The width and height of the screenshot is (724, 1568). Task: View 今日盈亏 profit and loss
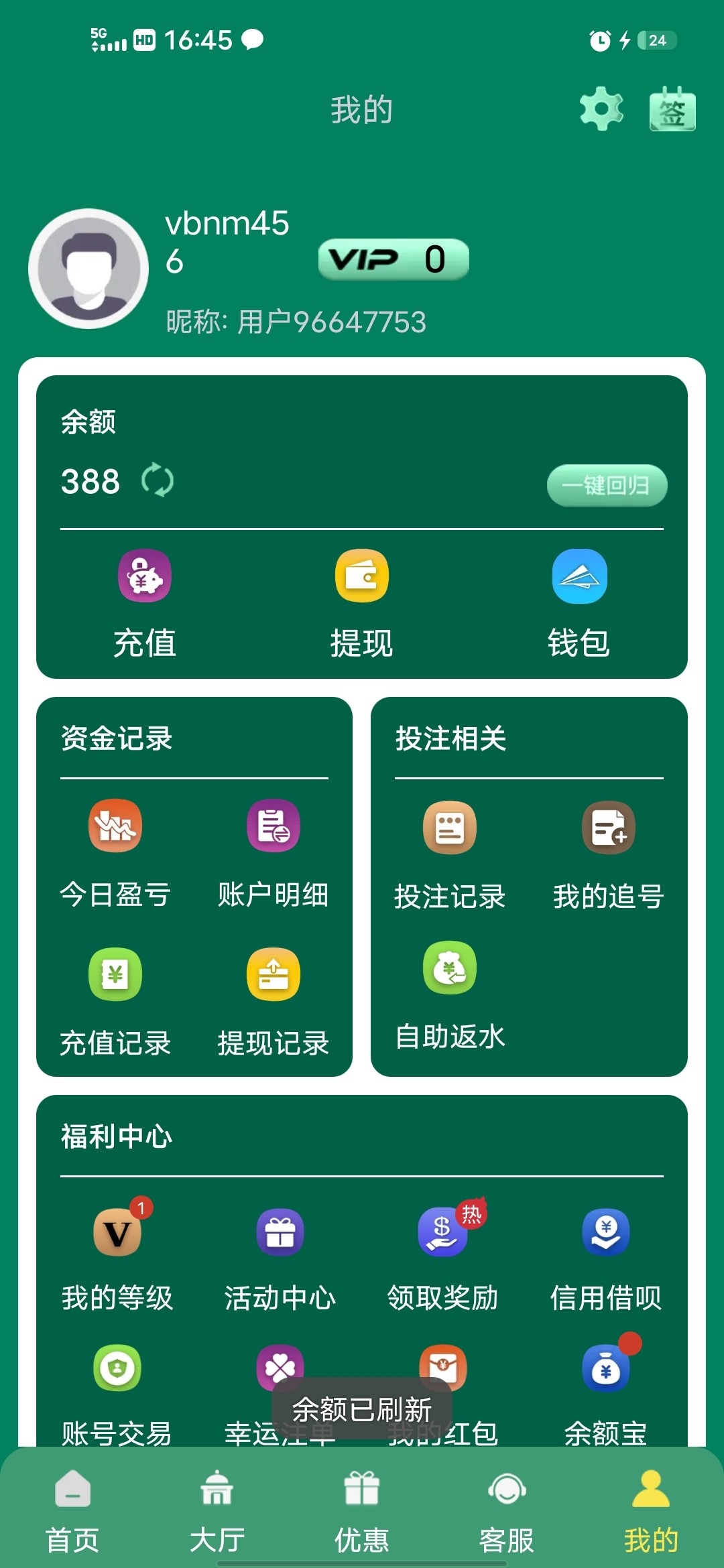pos(115,852)
